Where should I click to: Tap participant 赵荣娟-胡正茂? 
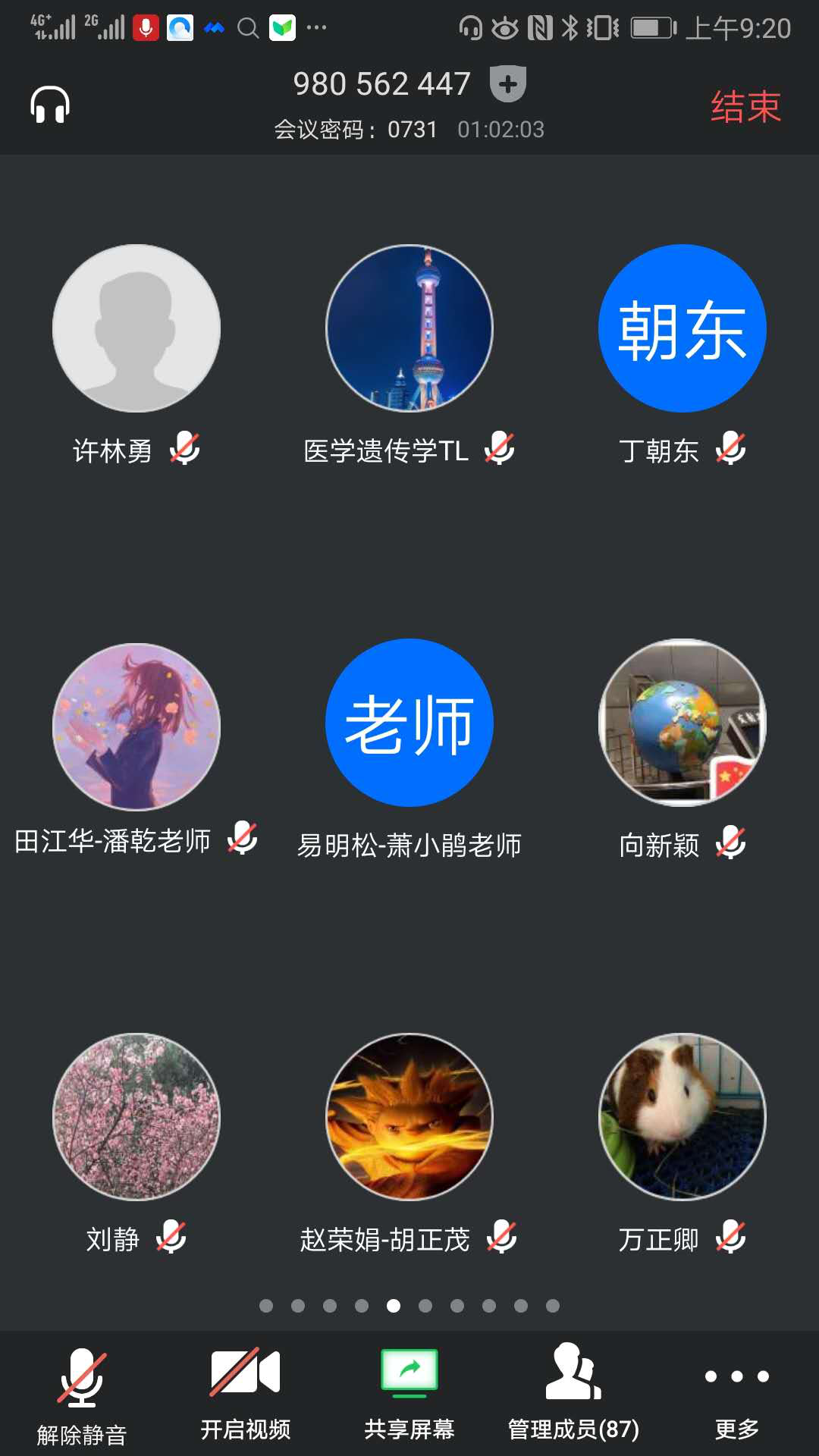click(x=409, y=1117)
